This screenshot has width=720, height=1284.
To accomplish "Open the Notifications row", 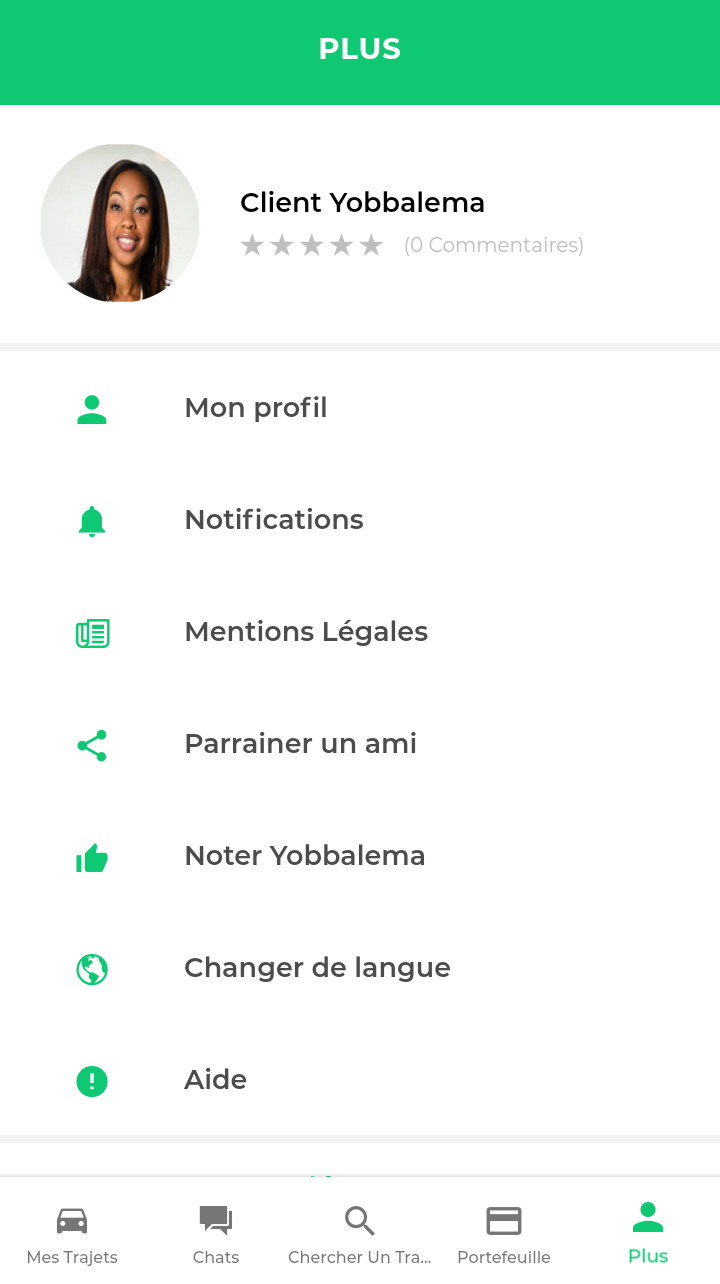I will [x=360, y=520].
